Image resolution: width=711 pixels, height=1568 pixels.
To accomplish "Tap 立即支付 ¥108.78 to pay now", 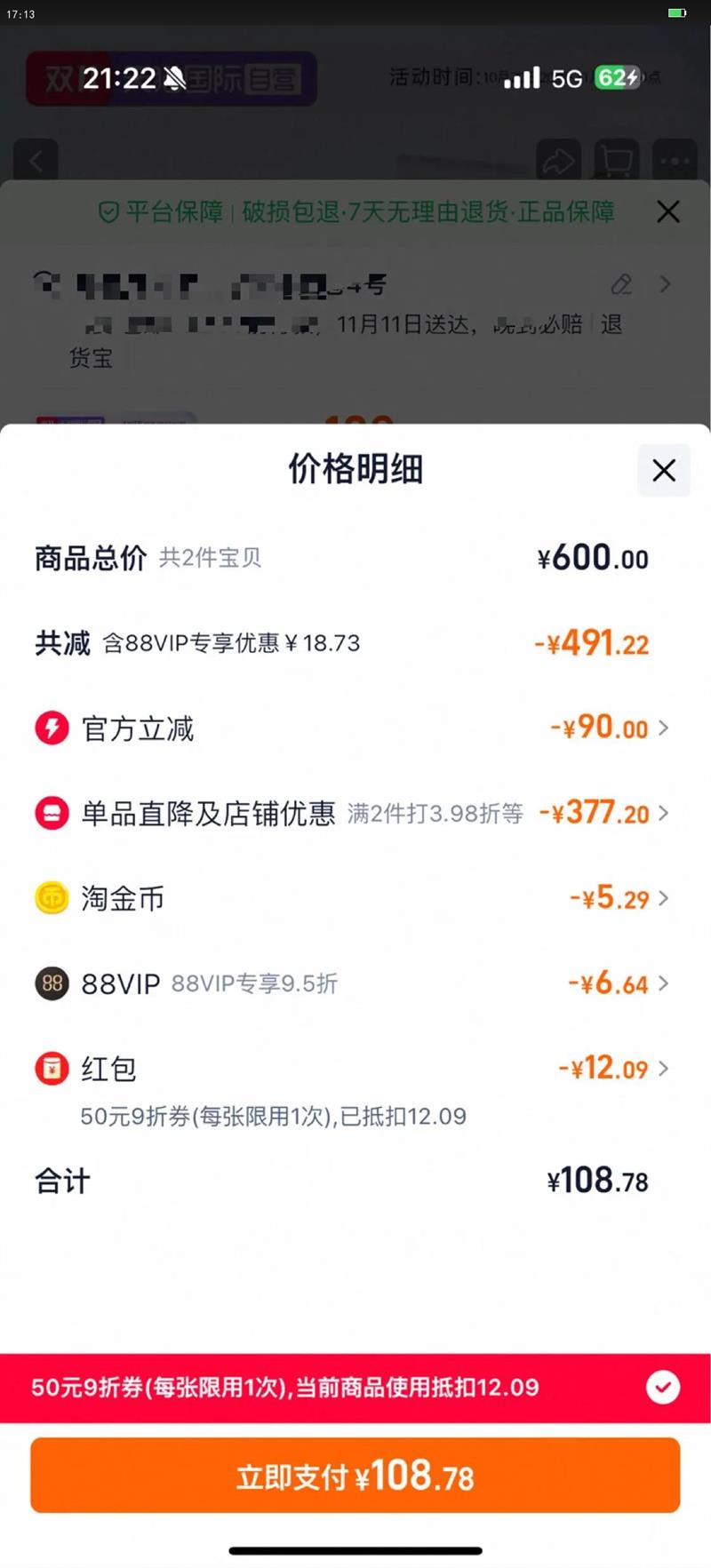I will (355, 1476).
